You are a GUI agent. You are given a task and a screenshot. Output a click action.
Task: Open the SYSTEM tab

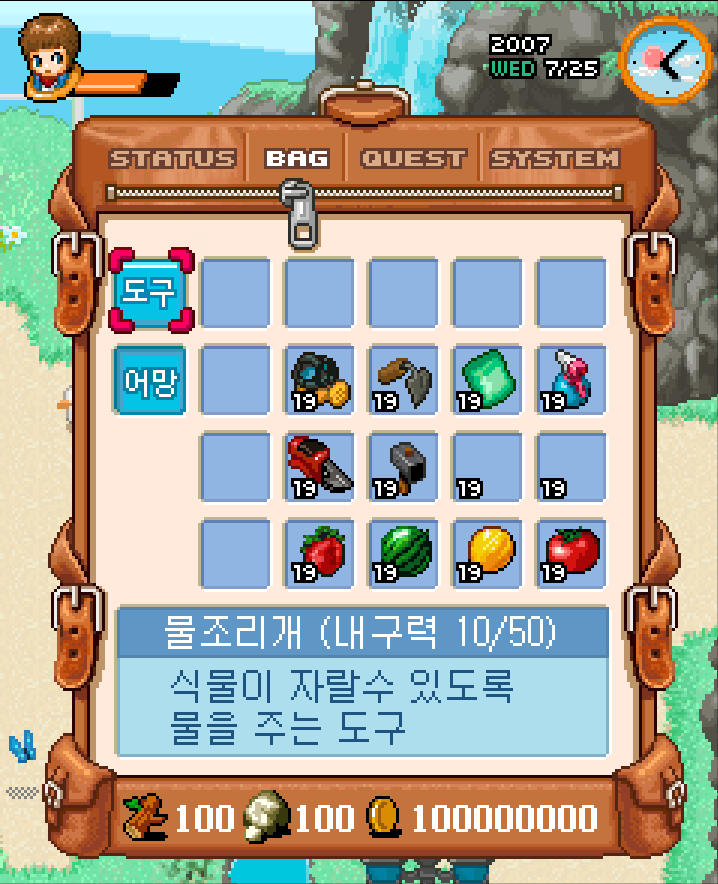[555, 158]
